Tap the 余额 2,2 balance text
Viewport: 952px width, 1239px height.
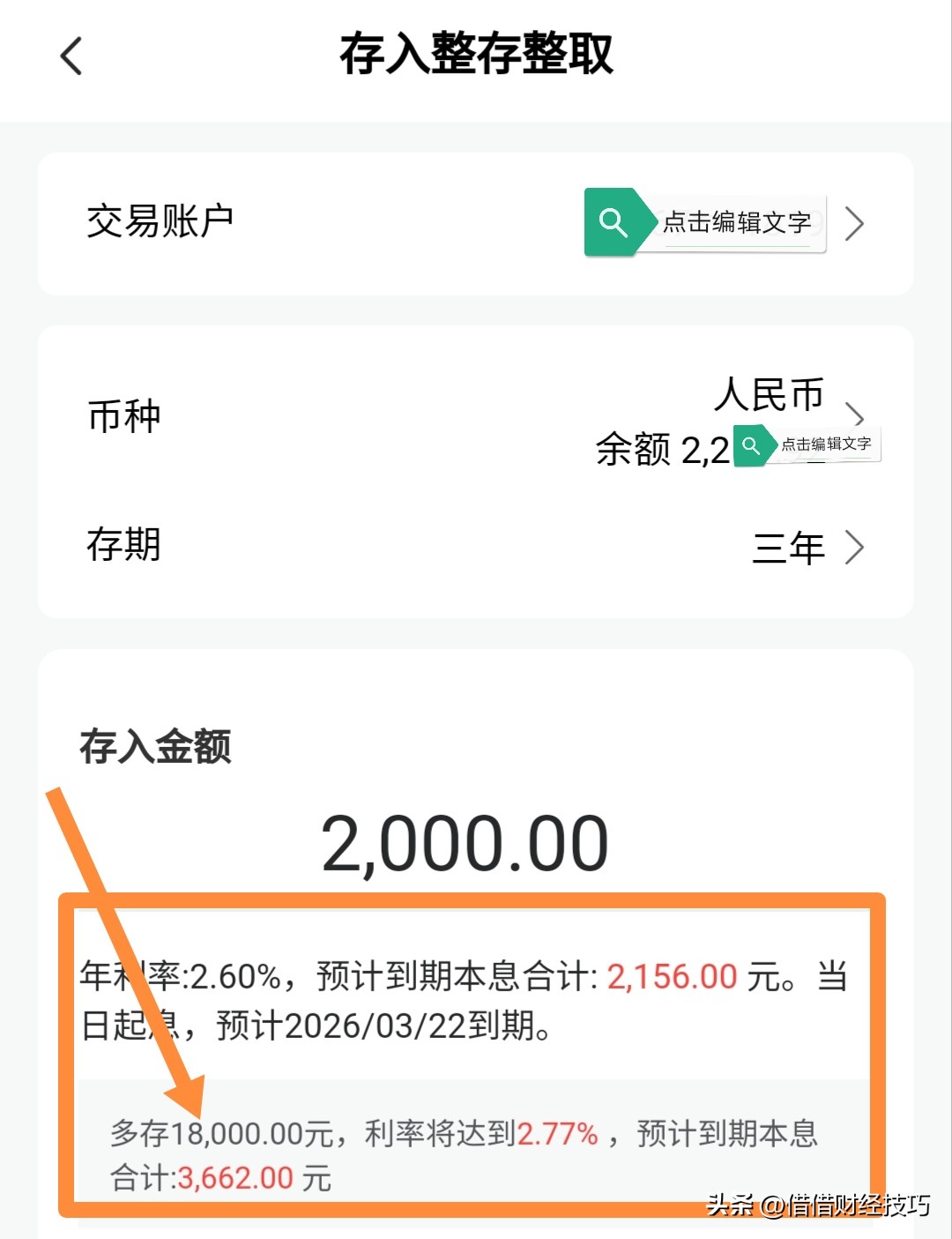(x=657, y=451)
